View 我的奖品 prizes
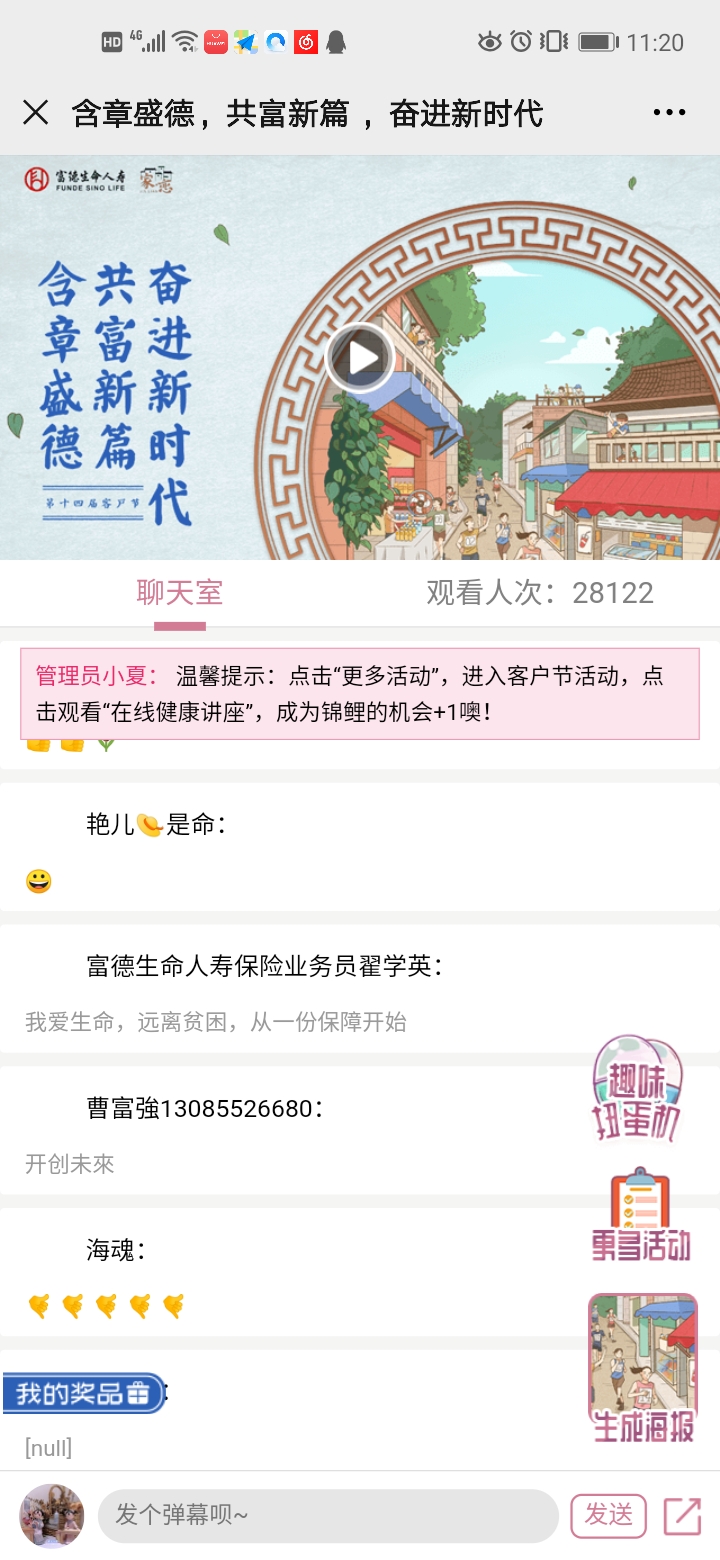 point(83,1393)
